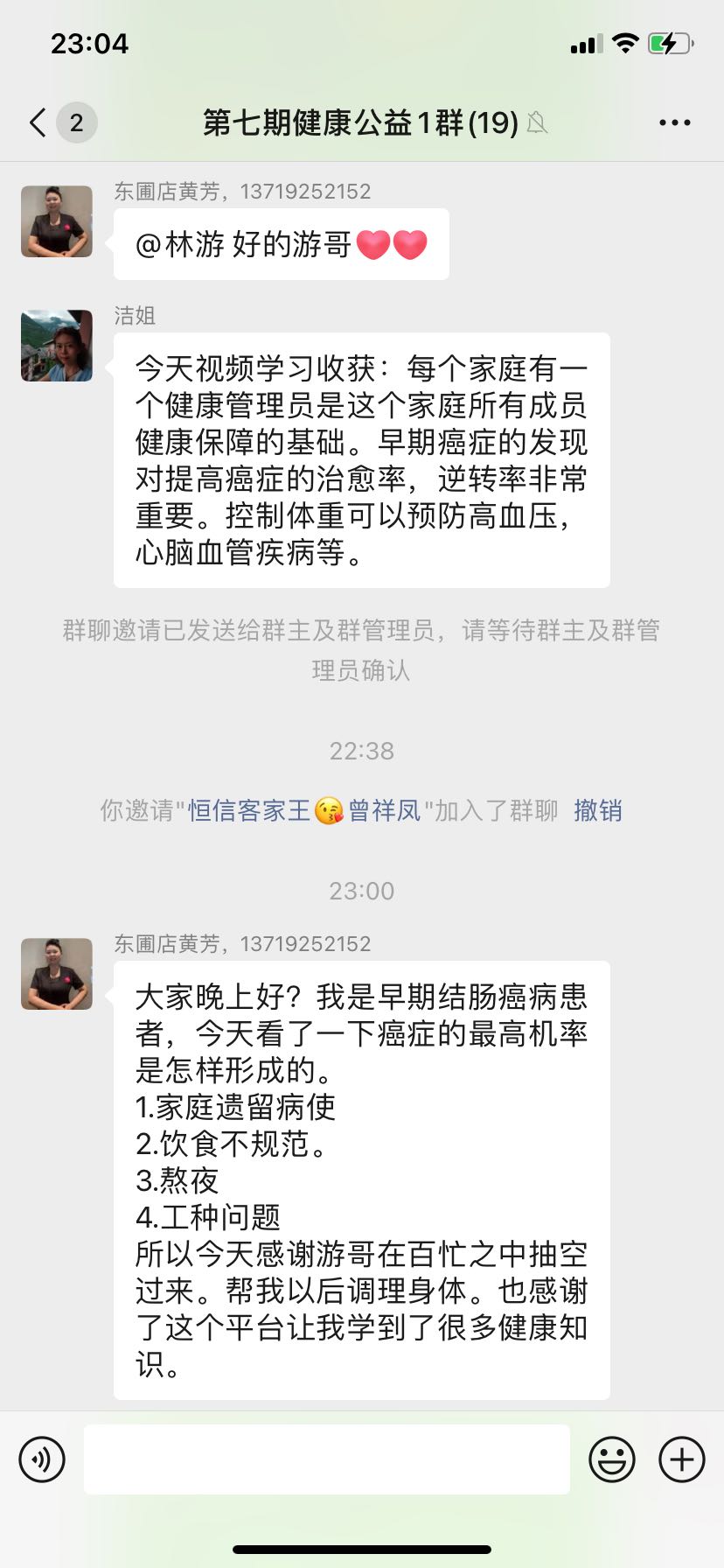
Task: Tap 撤销 to revoke the invitation
Action: pyautogui.click(x=597, y=810)
